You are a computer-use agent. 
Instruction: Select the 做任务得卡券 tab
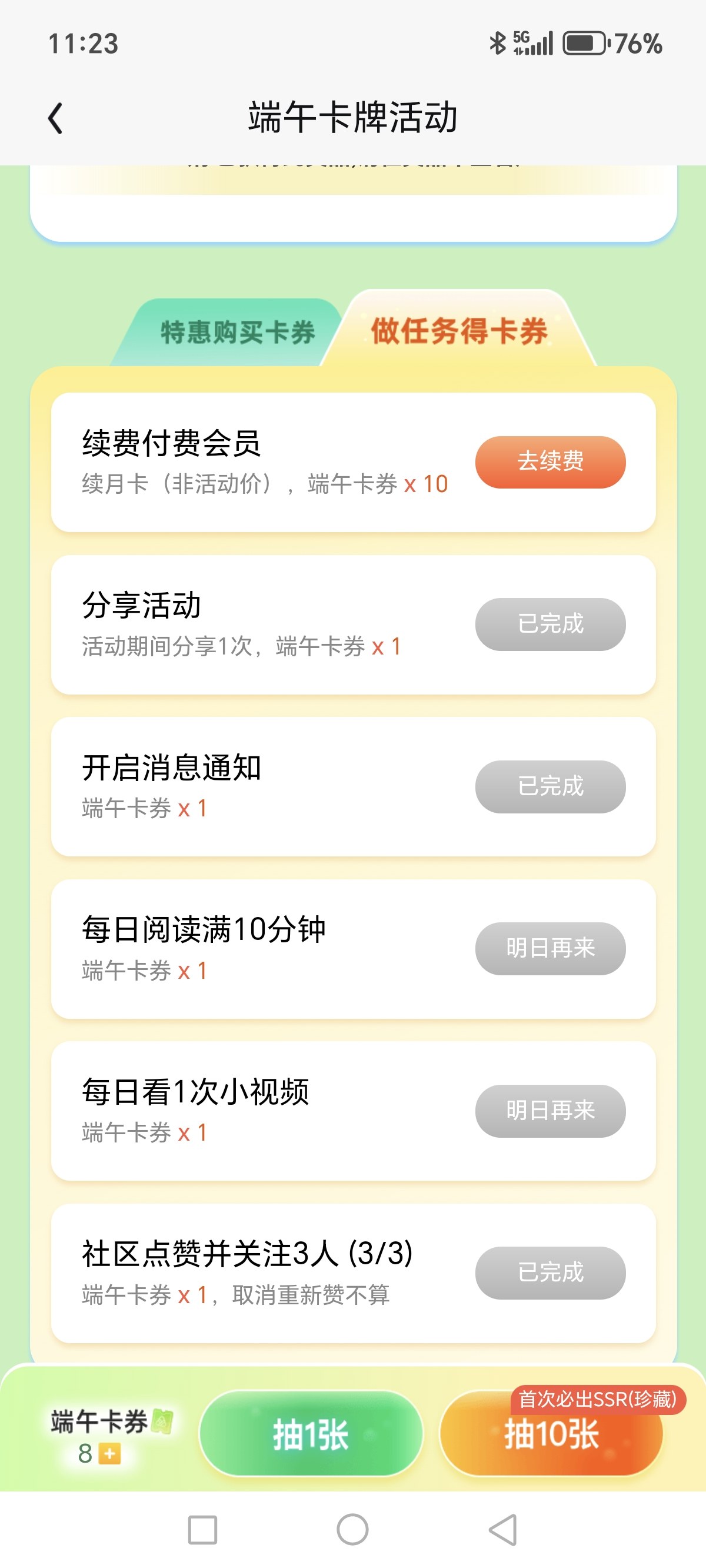coord(459,331)
